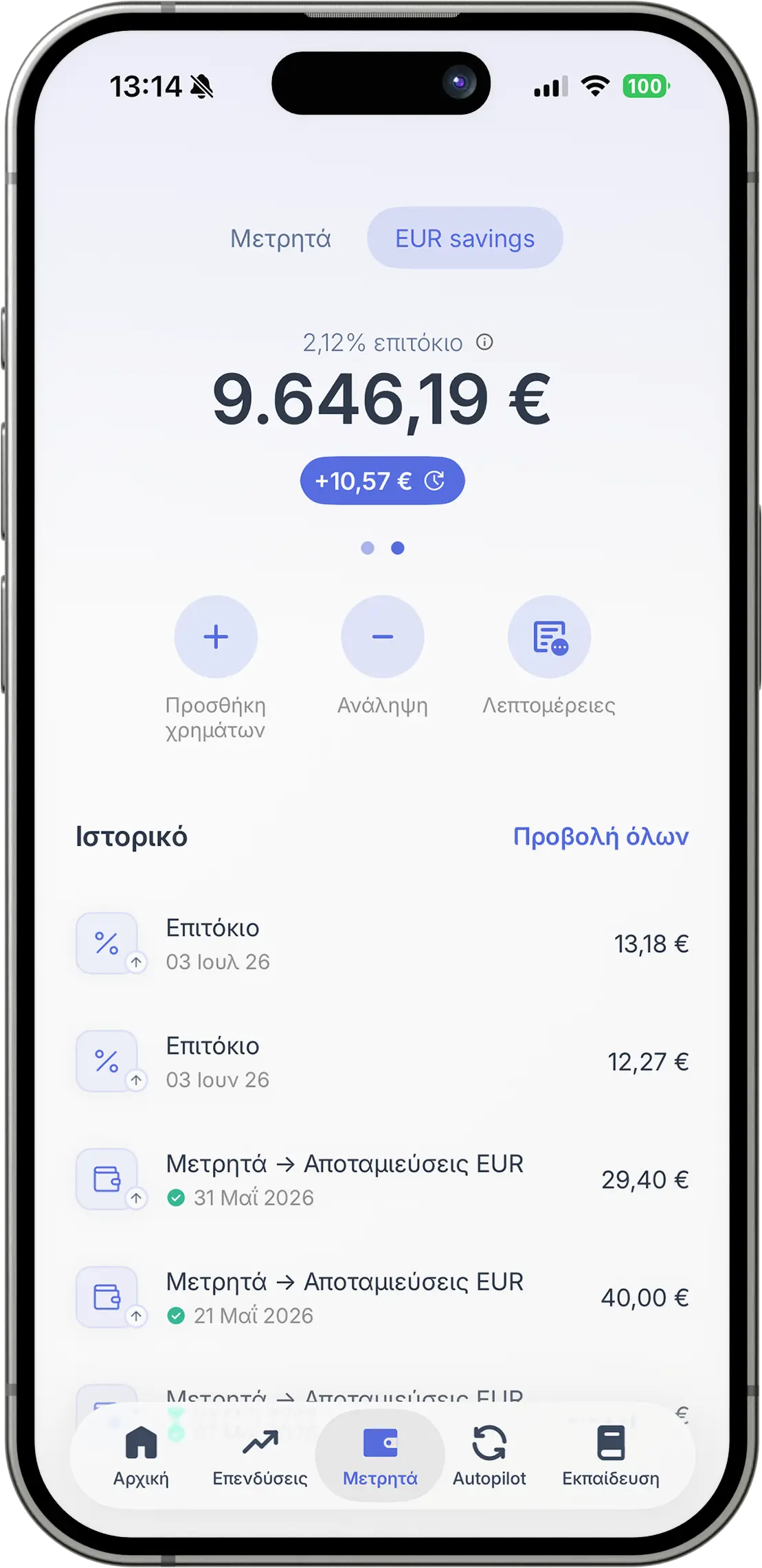This screenshot has width=762, height=1568.
Task: Select the Μετρητά tab in bottom bar
Action: pyautogui.click(x=380, y=1456)
